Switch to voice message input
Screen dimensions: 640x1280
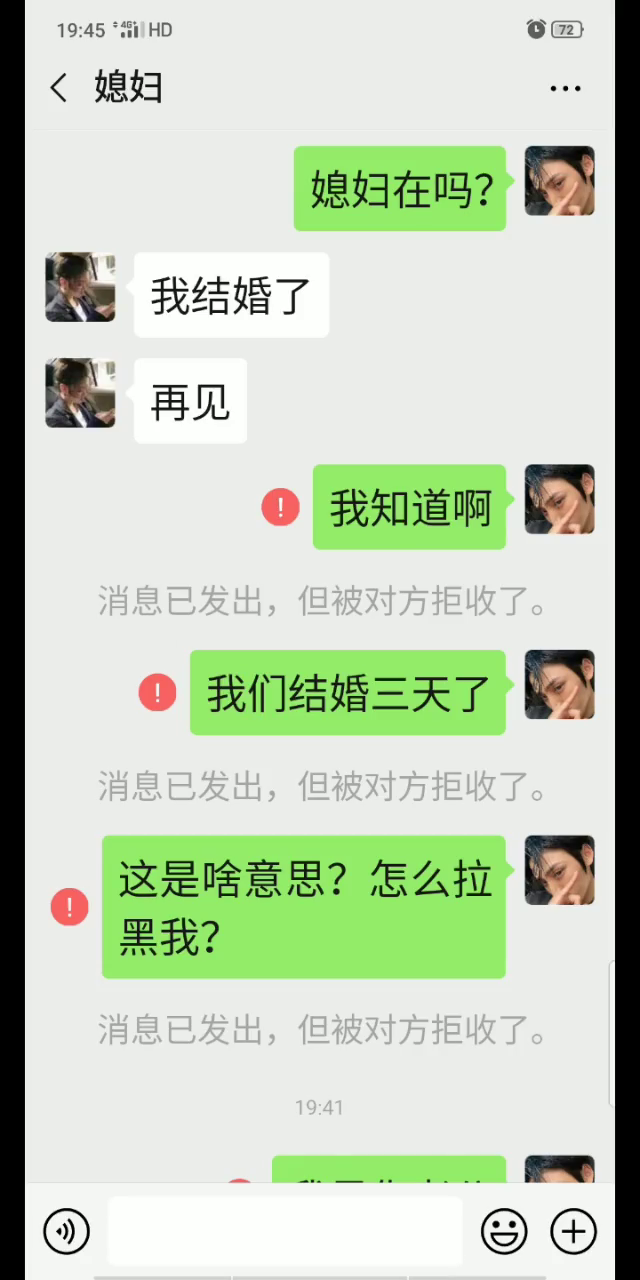(x=67, y=1231)
